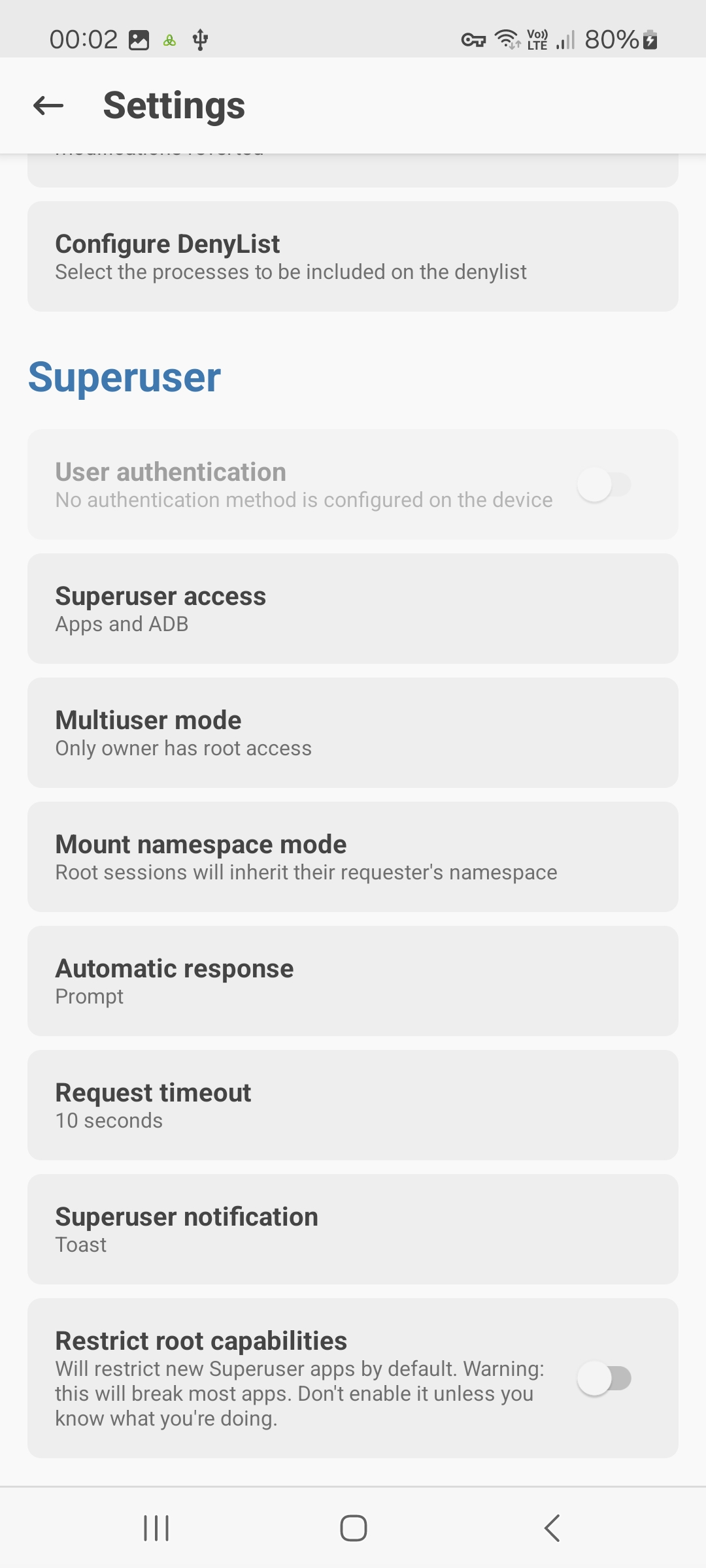The height and width of the screenshot is (1568, 706).
Task: Open recent apps from navigation bar
Action: tap(156, 1528)
